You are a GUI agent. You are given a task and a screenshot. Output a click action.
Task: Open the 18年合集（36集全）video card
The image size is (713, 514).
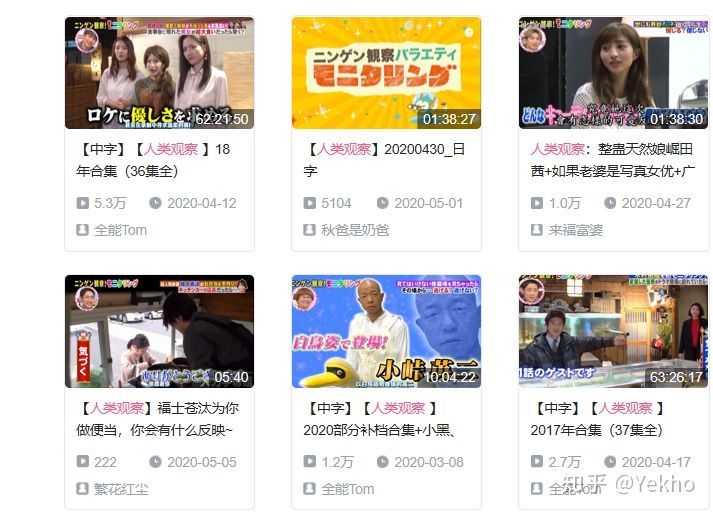(159, 73)
